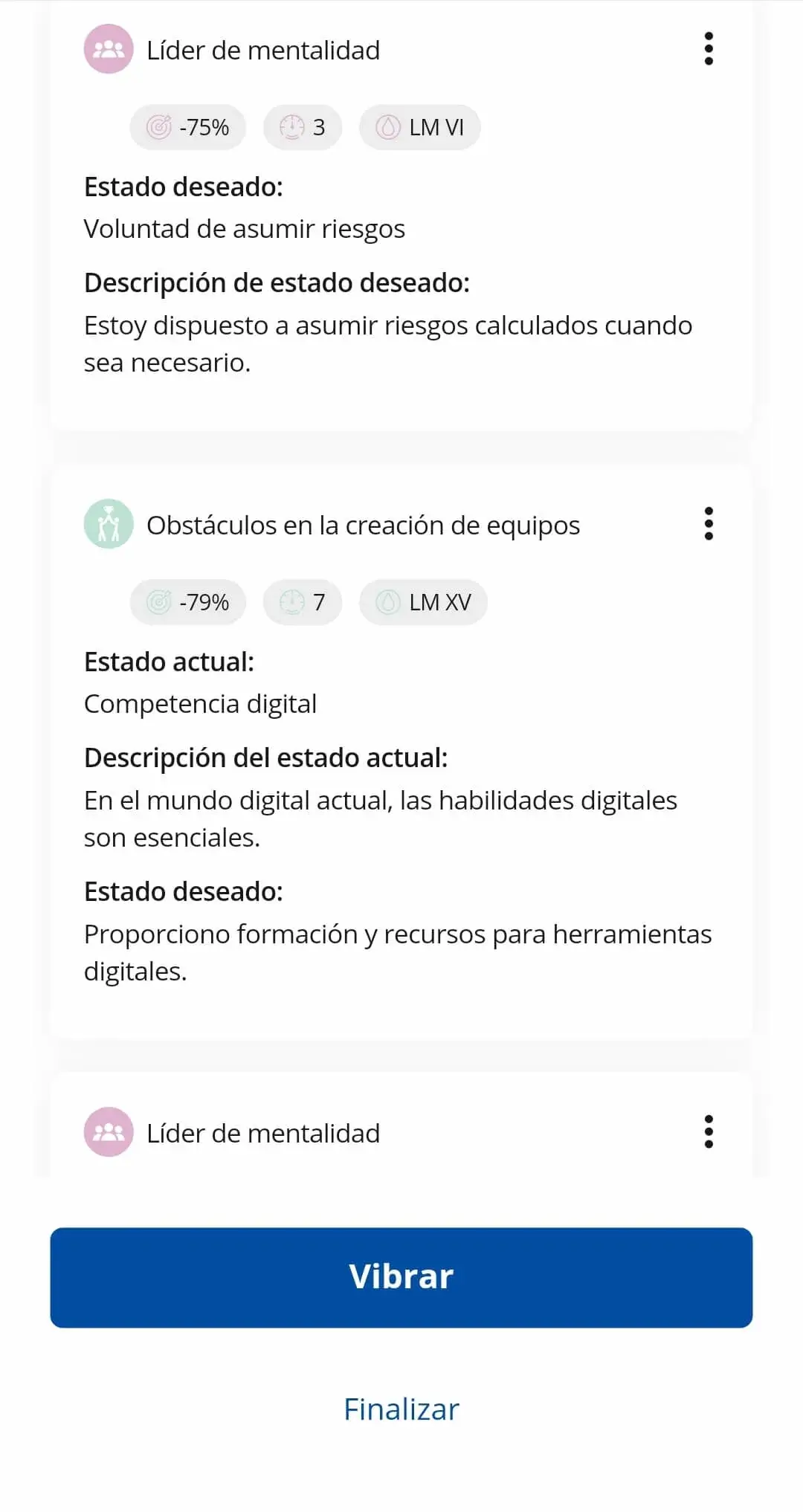Screen dimensions: 803x1512
Task: Select the -79% chip on the Obstáculos card
Action: (187, 602)
